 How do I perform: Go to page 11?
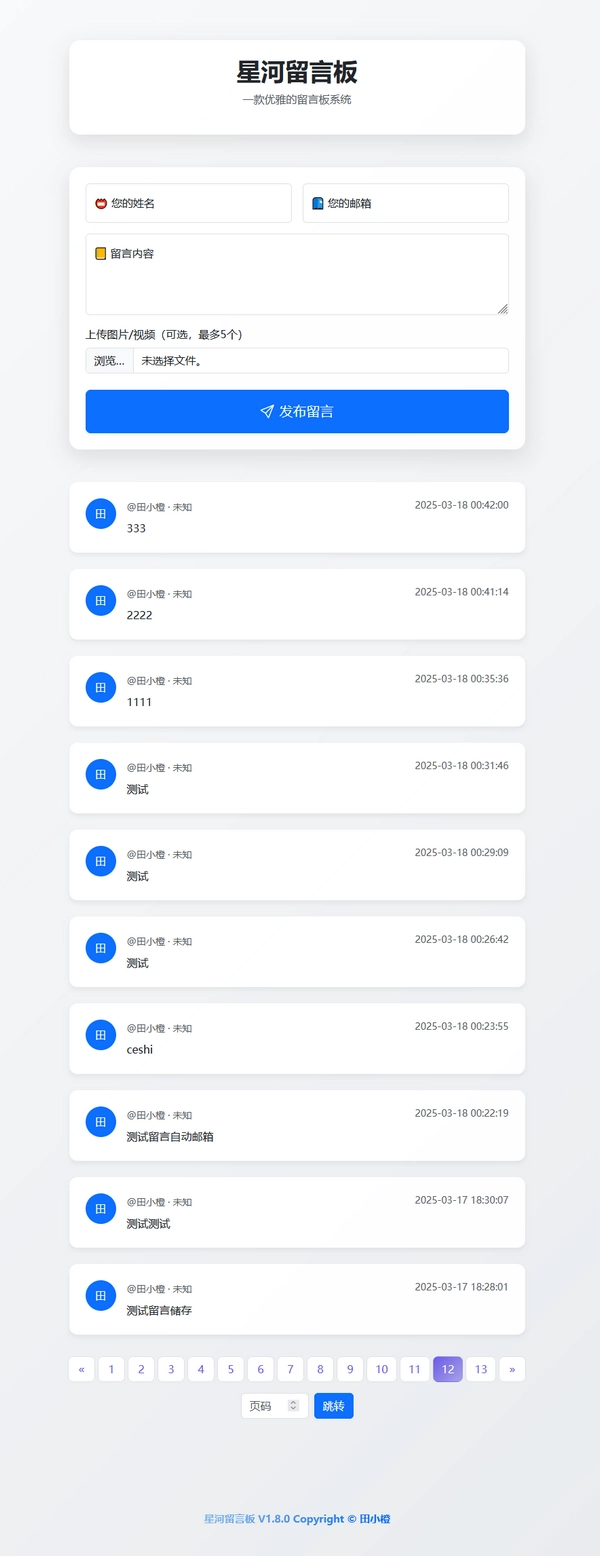414,1369
